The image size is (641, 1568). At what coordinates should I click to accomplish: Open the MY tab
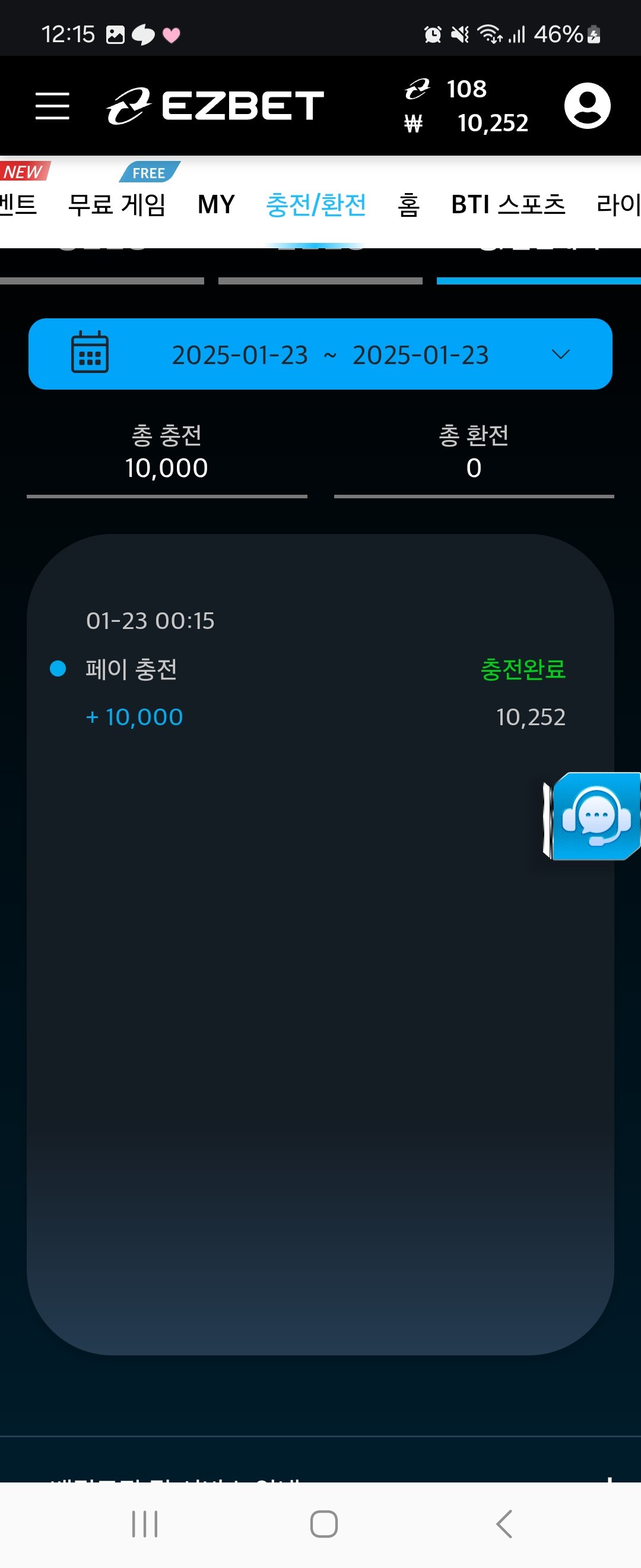tap(216, 204)
